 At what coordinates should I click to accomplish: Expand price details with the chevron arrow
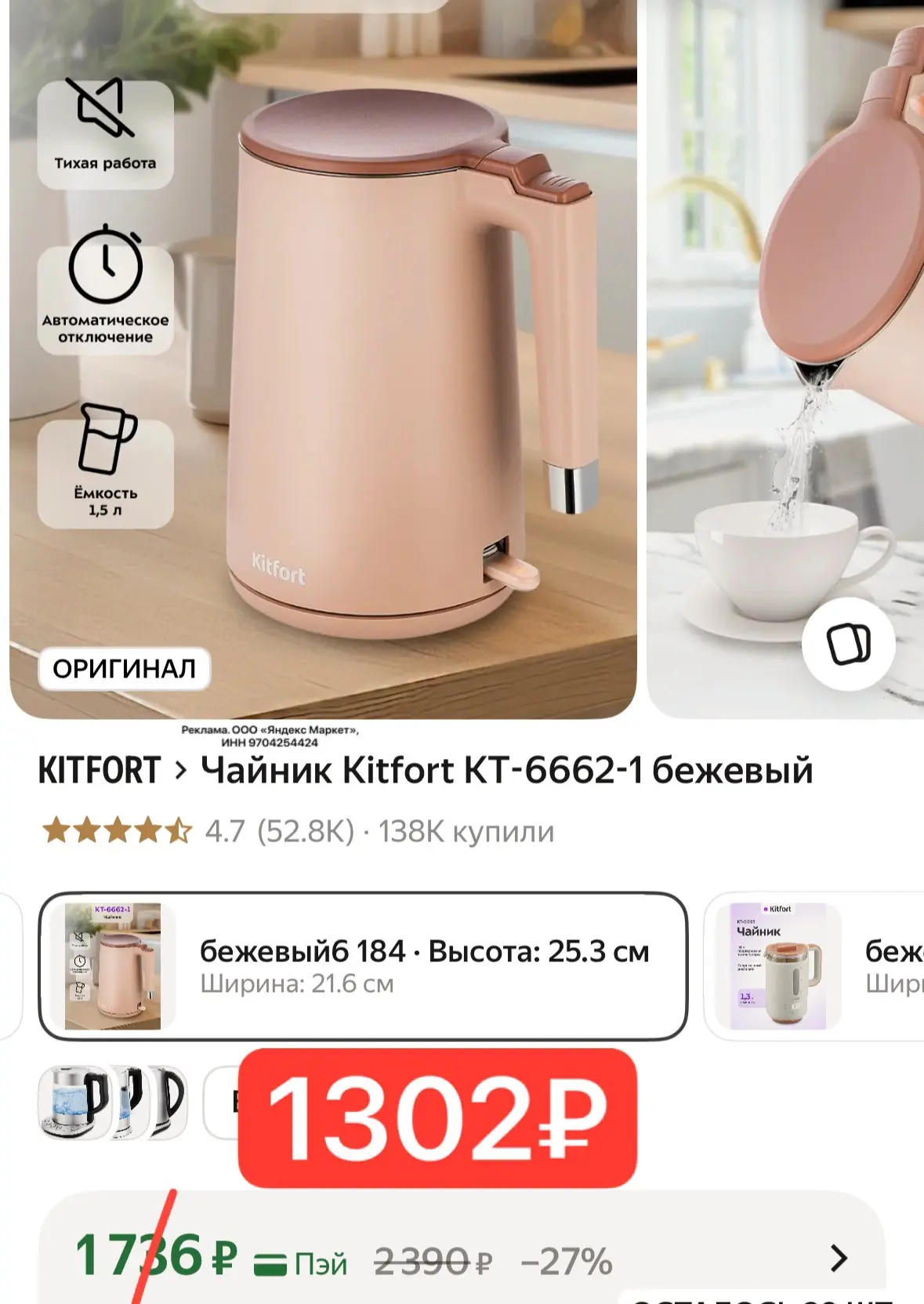[x=839, y=1258]
